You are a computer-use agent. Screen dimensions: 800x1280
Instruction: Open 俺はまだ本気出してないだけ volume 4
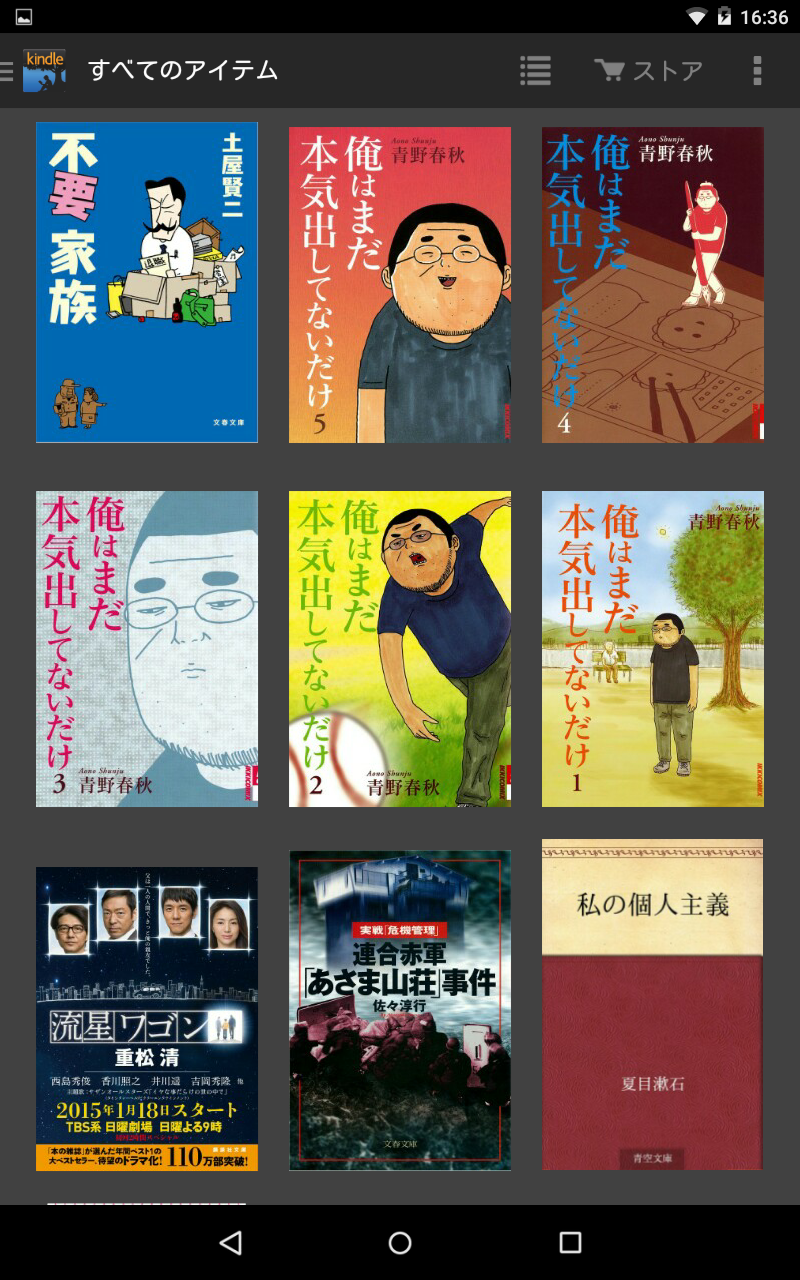coord(653,285)
